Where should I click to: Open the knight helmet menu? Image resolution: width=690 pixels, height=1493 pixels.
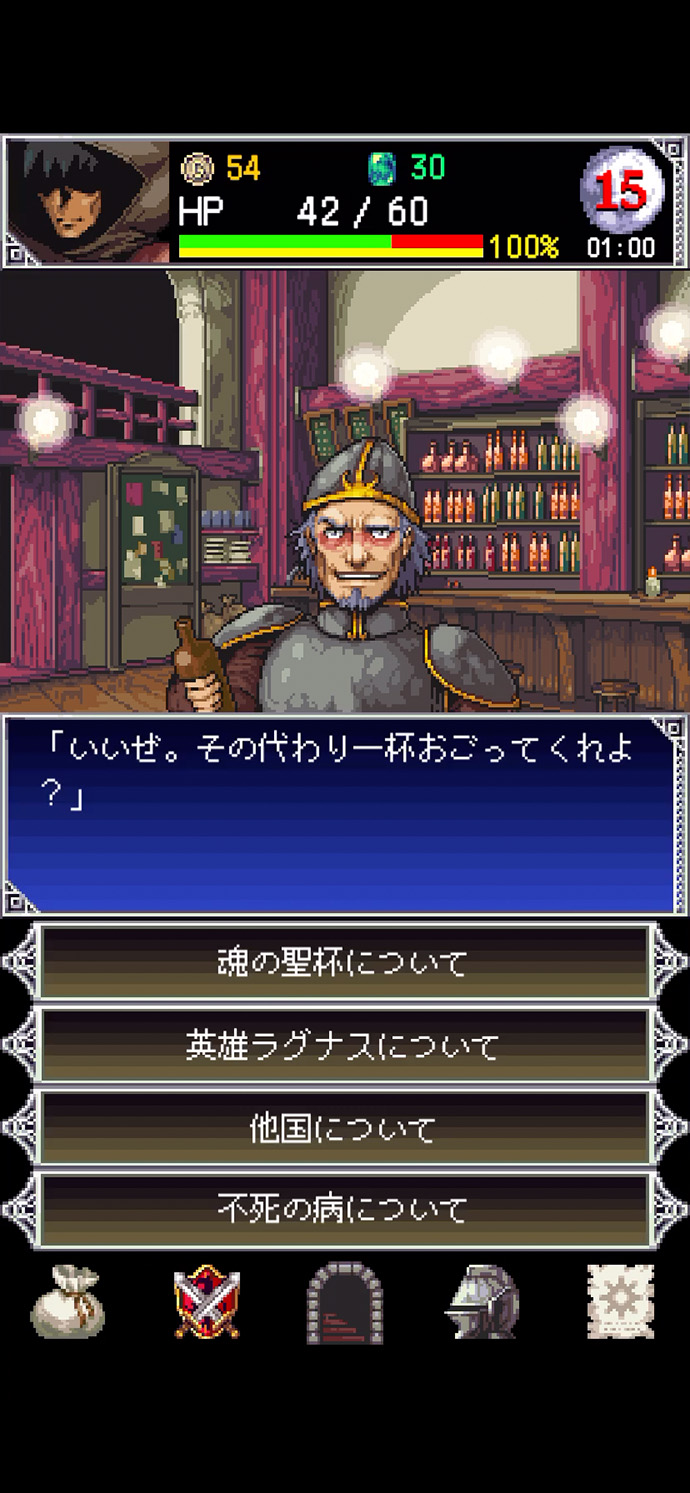coord(481,1301)
